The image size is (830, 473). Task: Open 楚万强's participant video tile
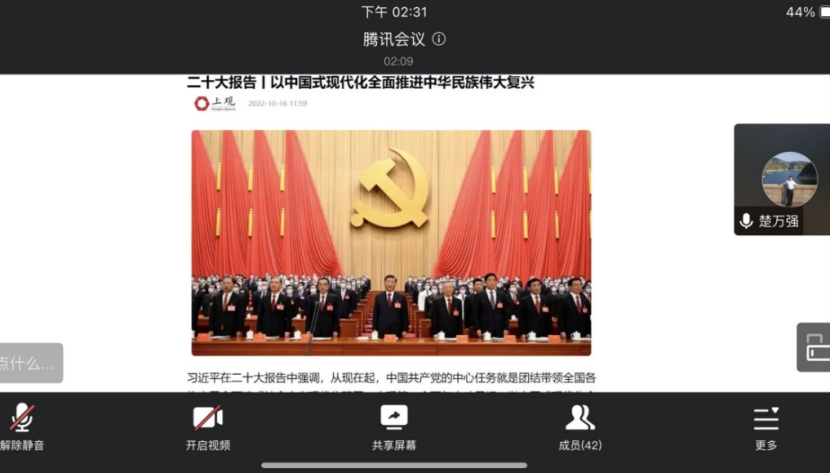782,179
